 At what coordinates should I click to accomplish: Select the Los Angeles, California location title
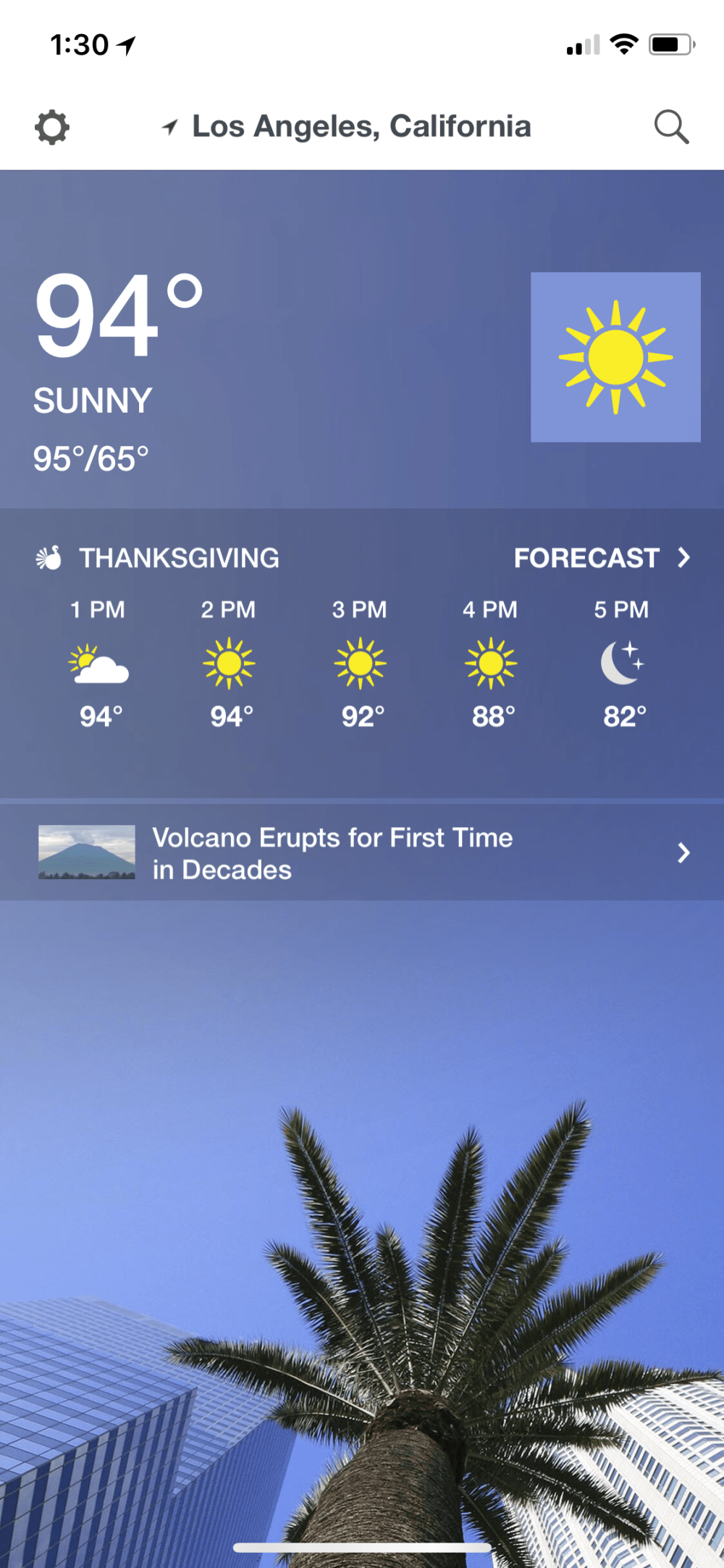tap(361, 127)
